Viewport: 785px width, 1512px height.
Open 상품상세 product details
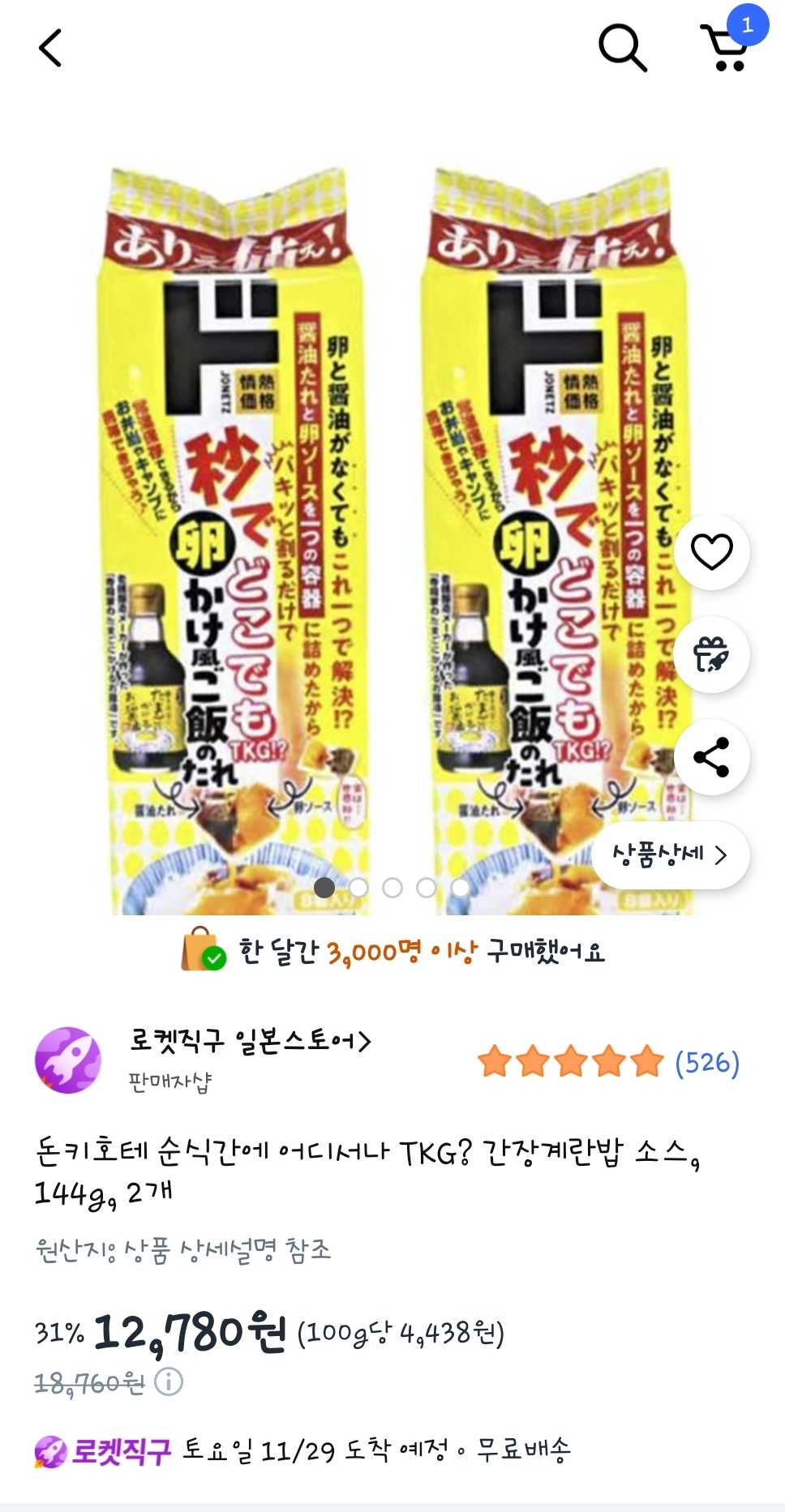pos(670,855)
